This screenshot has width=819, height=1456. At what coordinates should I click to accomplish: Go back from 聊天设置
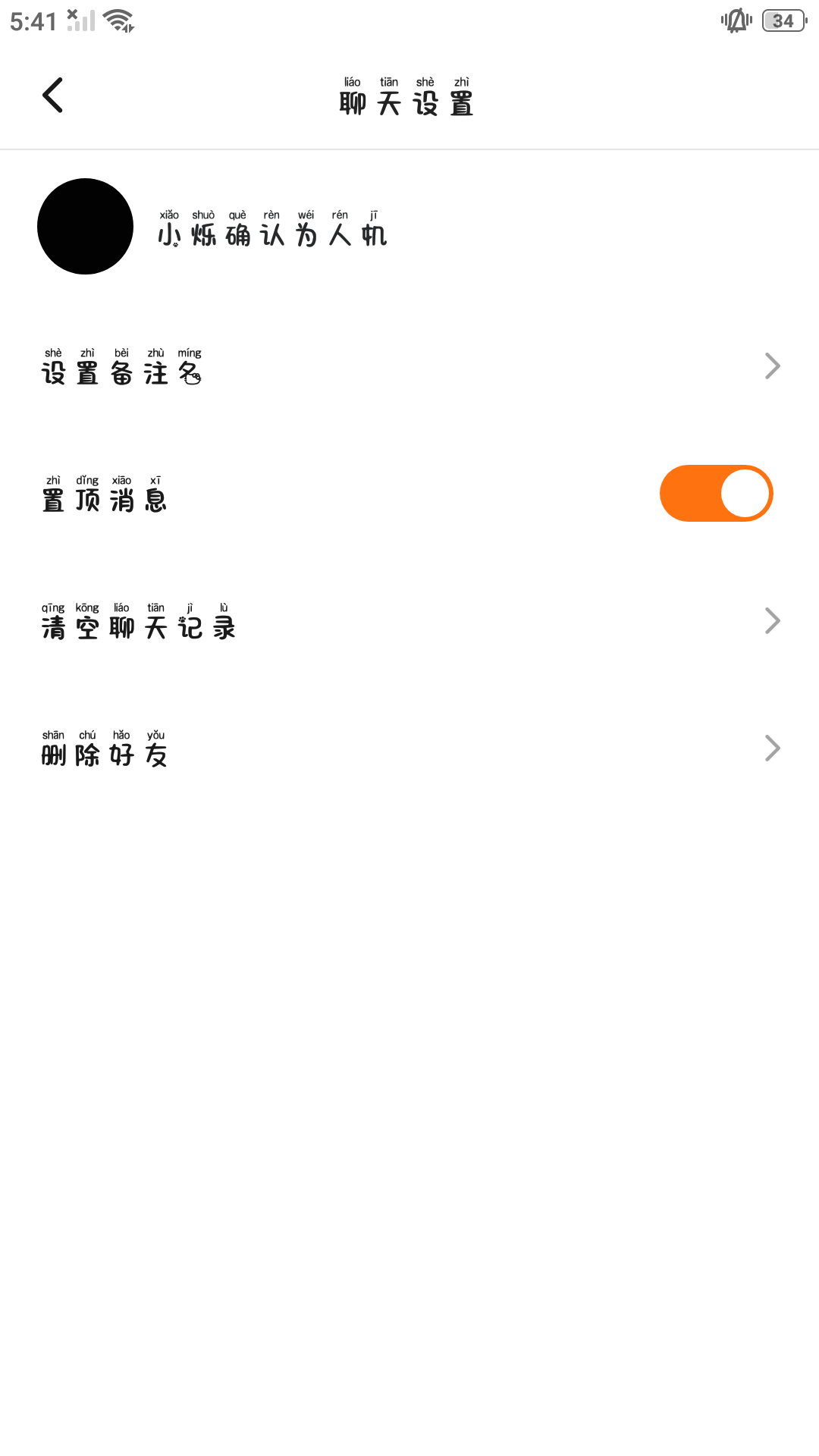pos(52,96)
